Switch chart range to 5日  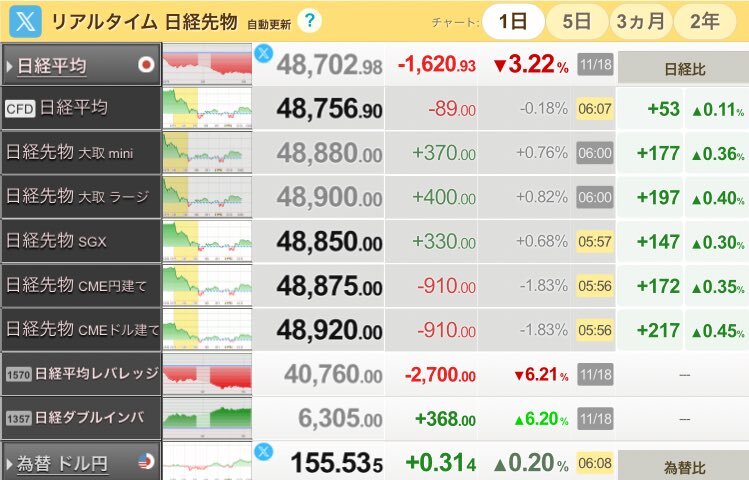[x=576, y=21]
